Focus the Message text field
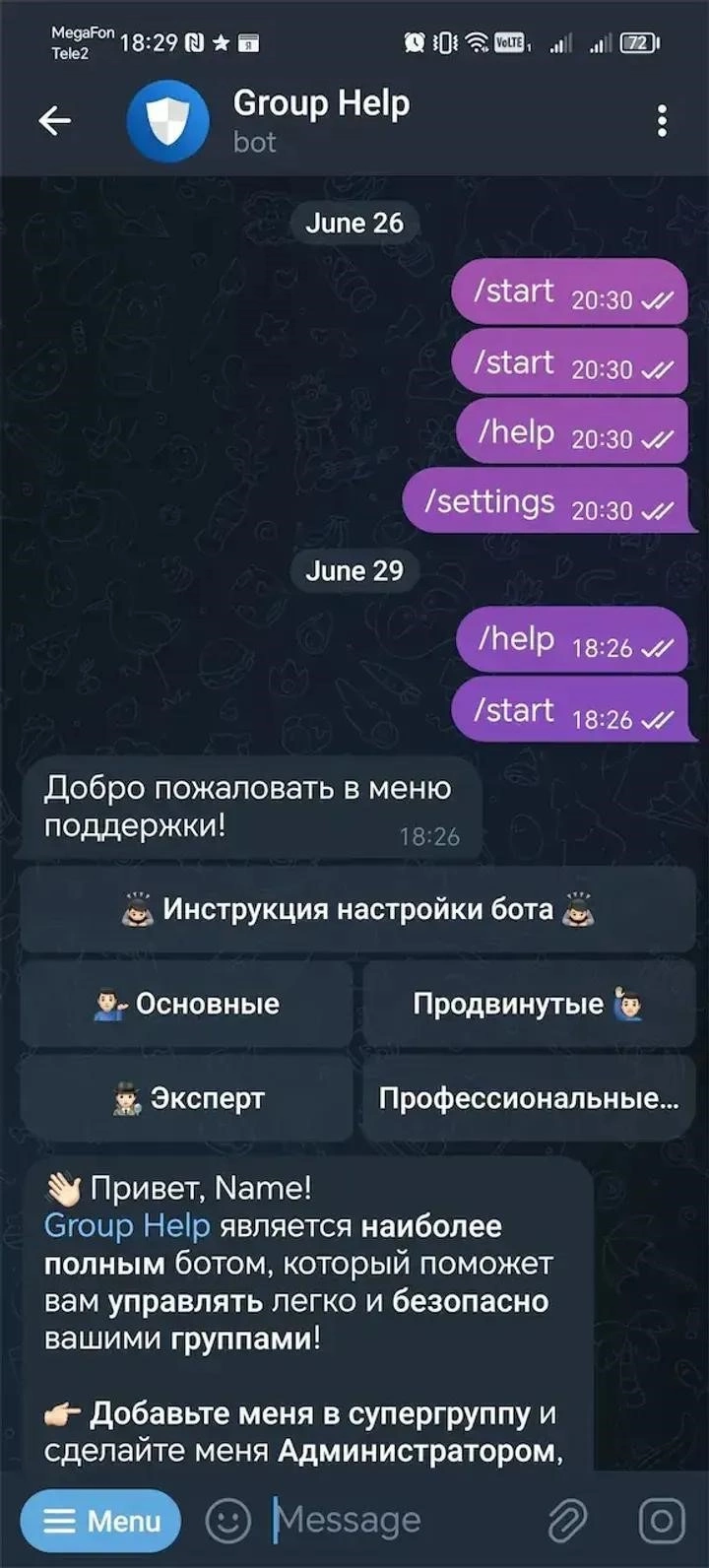Image resolution: width=709 pixels, height=1568 pixels. click(394, 1521)
